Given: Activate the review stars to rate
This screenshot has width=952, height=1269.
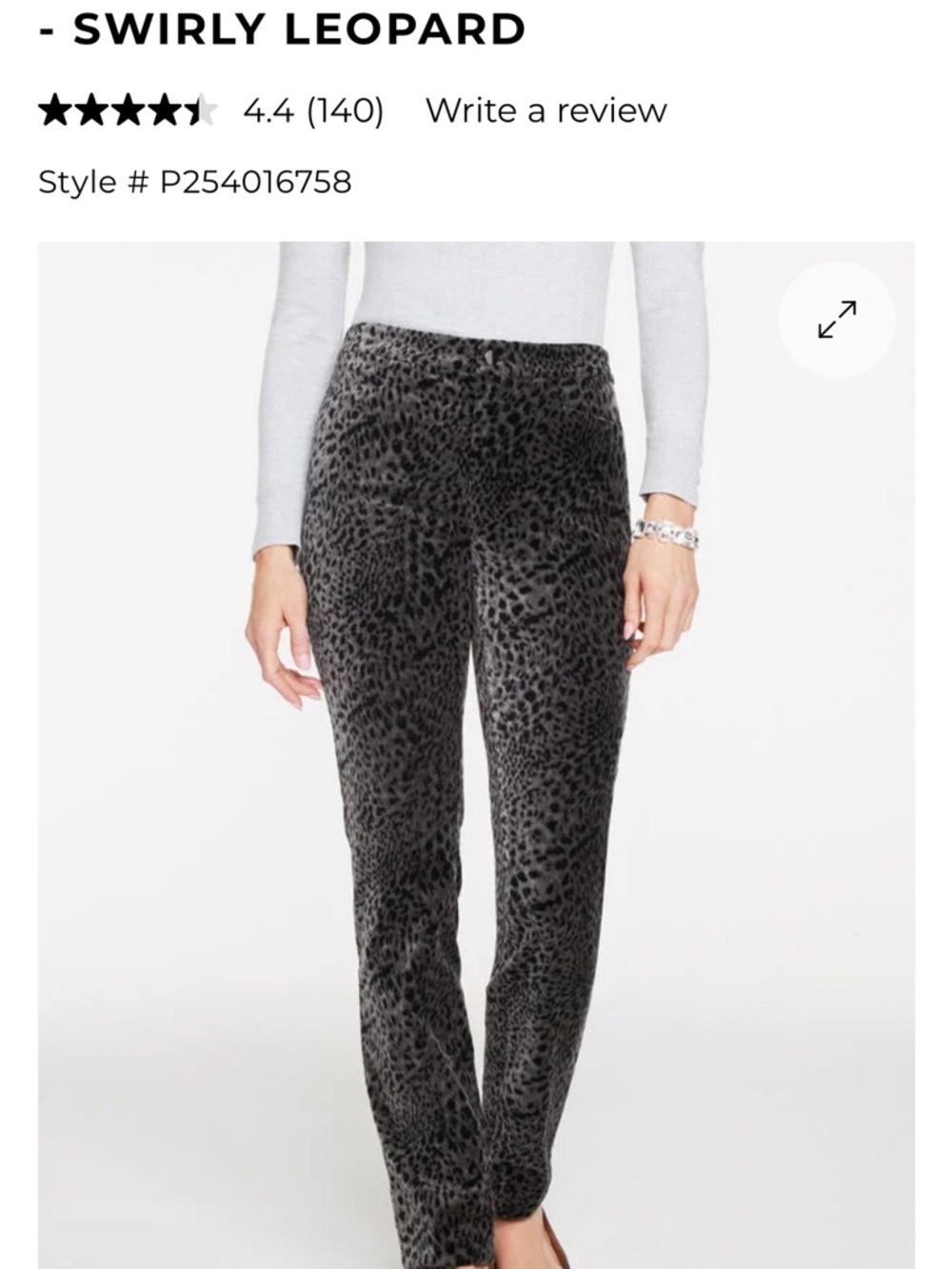Looking at the screenshot, I should [129, 110].
